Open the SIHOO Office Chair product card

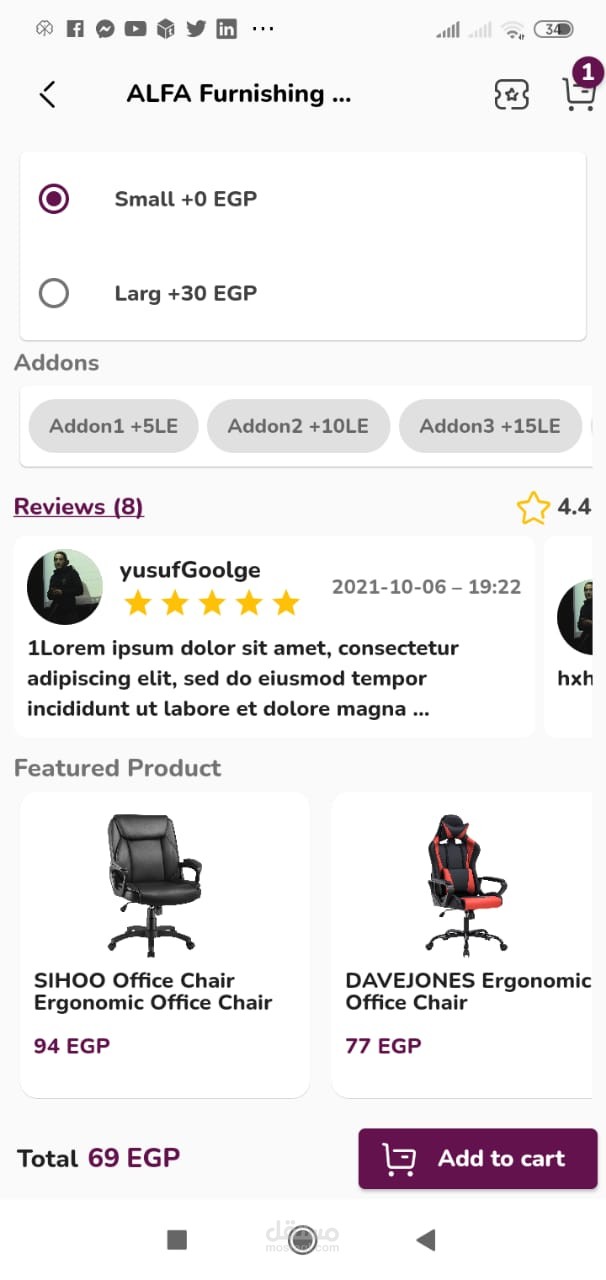click(165, 944)
